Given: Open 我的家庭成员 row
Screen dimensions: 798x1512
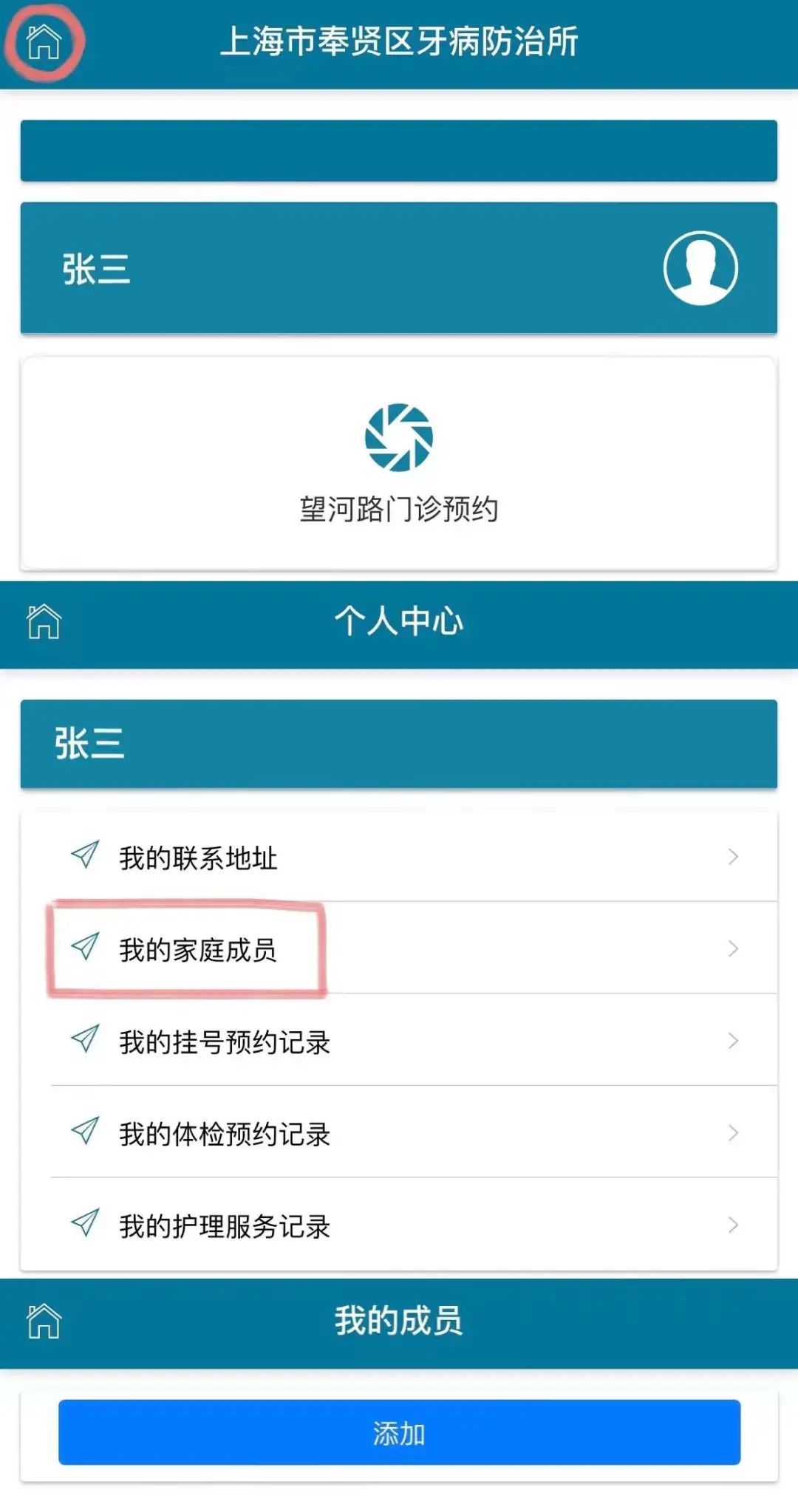Looking at the screenshot, I should [x=399, y=949].
